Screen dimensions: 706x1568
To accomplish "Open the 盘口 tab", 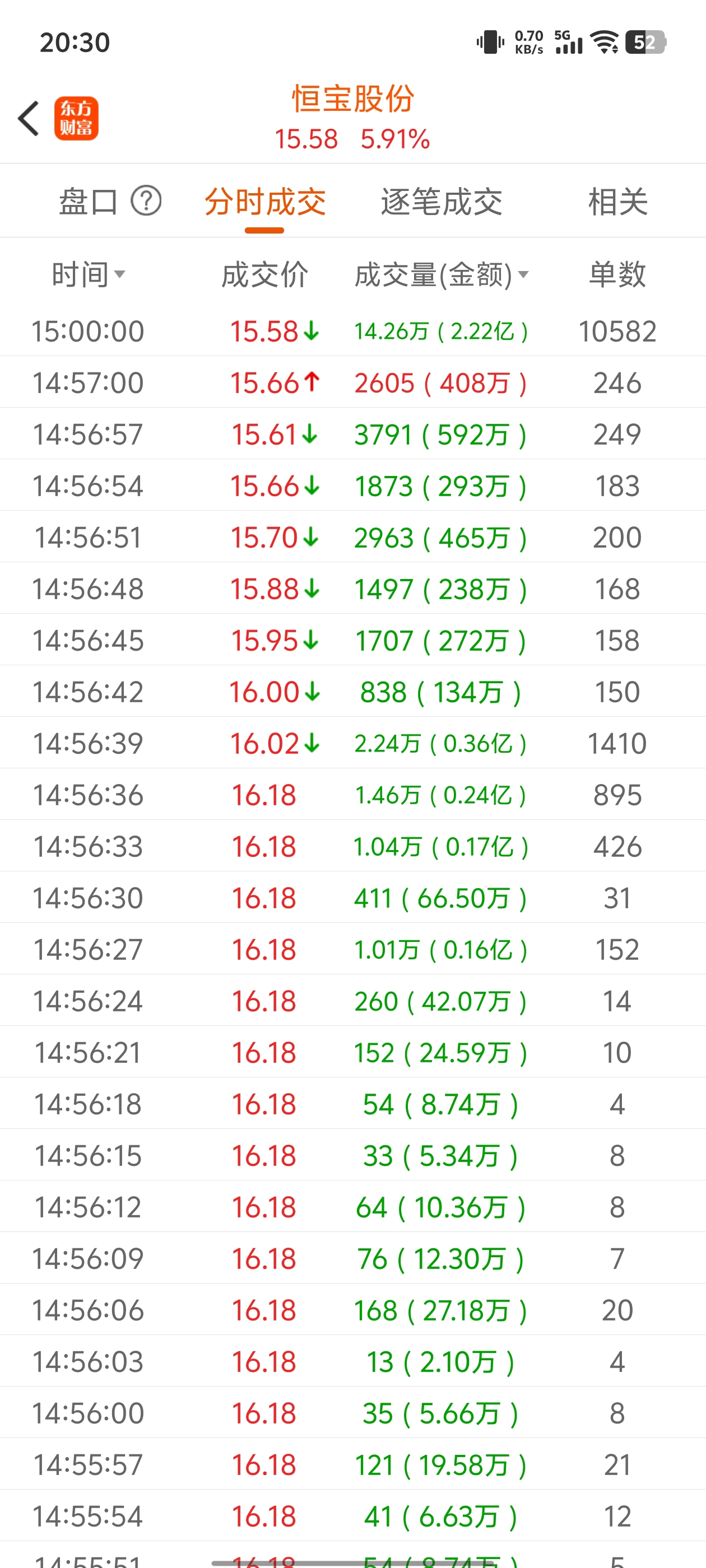I will click(88, 202).
